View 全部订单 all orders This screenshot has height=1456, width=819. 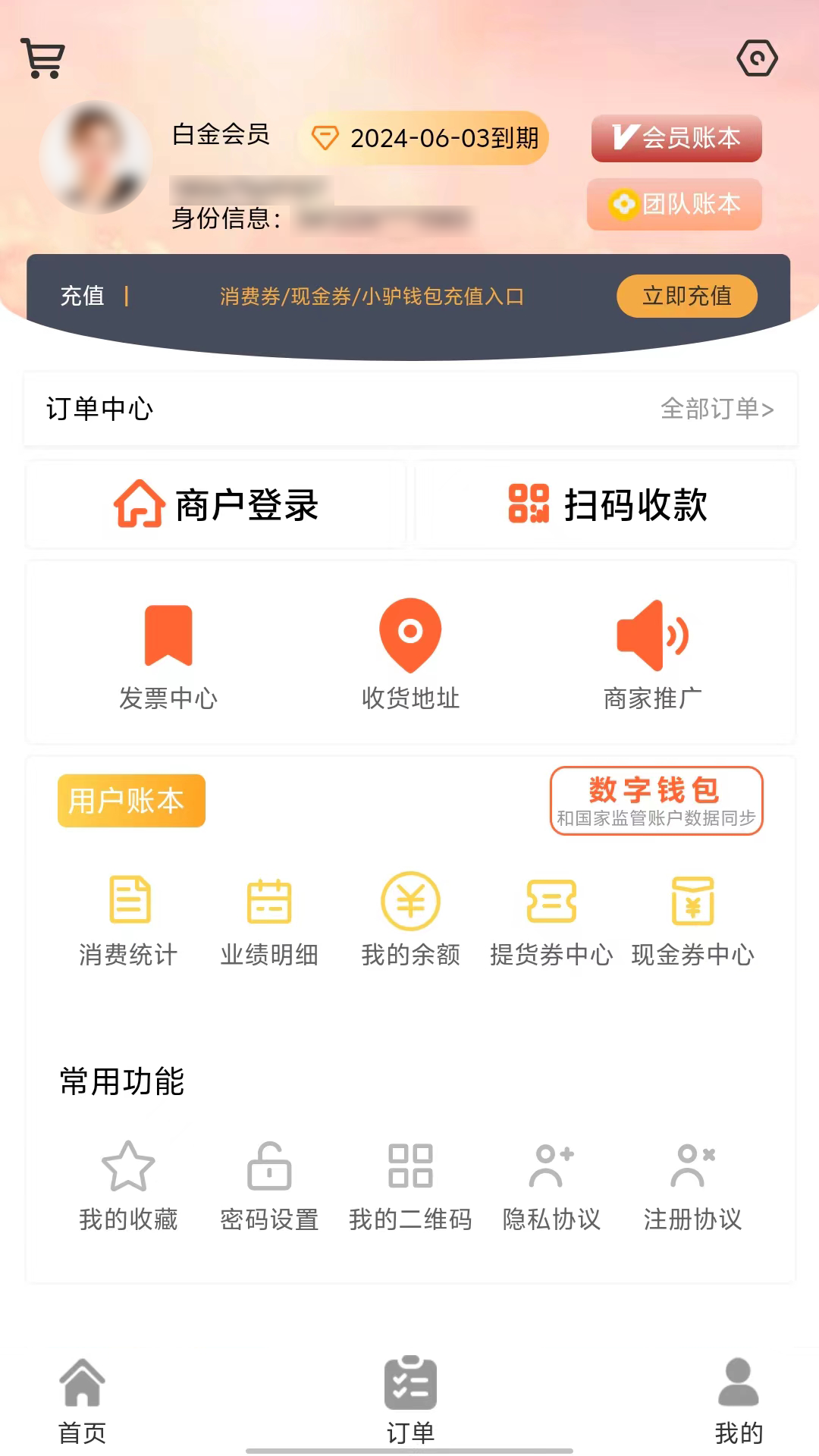[x=717, y=409]
